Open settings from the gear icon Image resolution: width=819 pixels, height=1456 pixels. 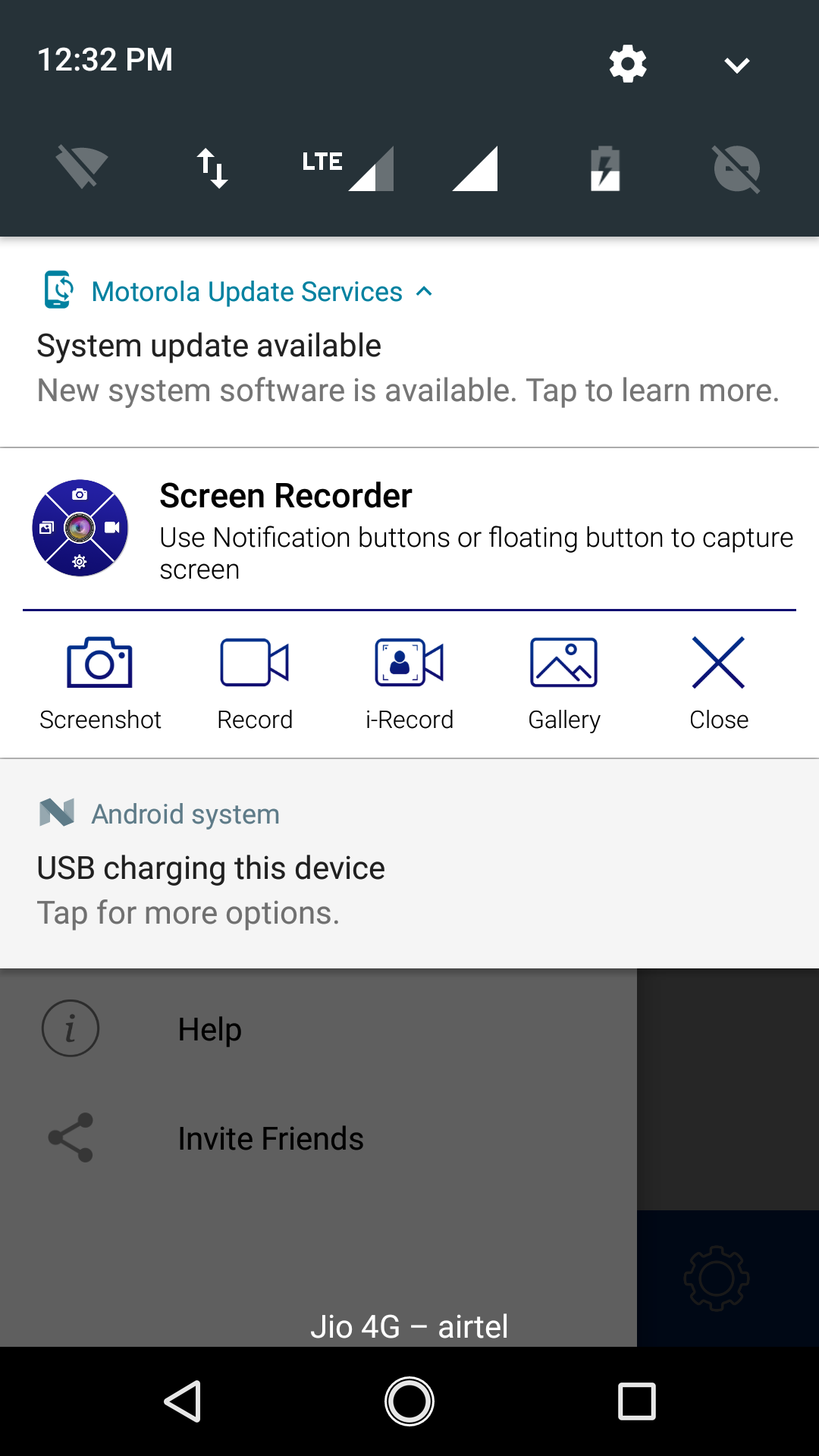(x=627, y=64)
